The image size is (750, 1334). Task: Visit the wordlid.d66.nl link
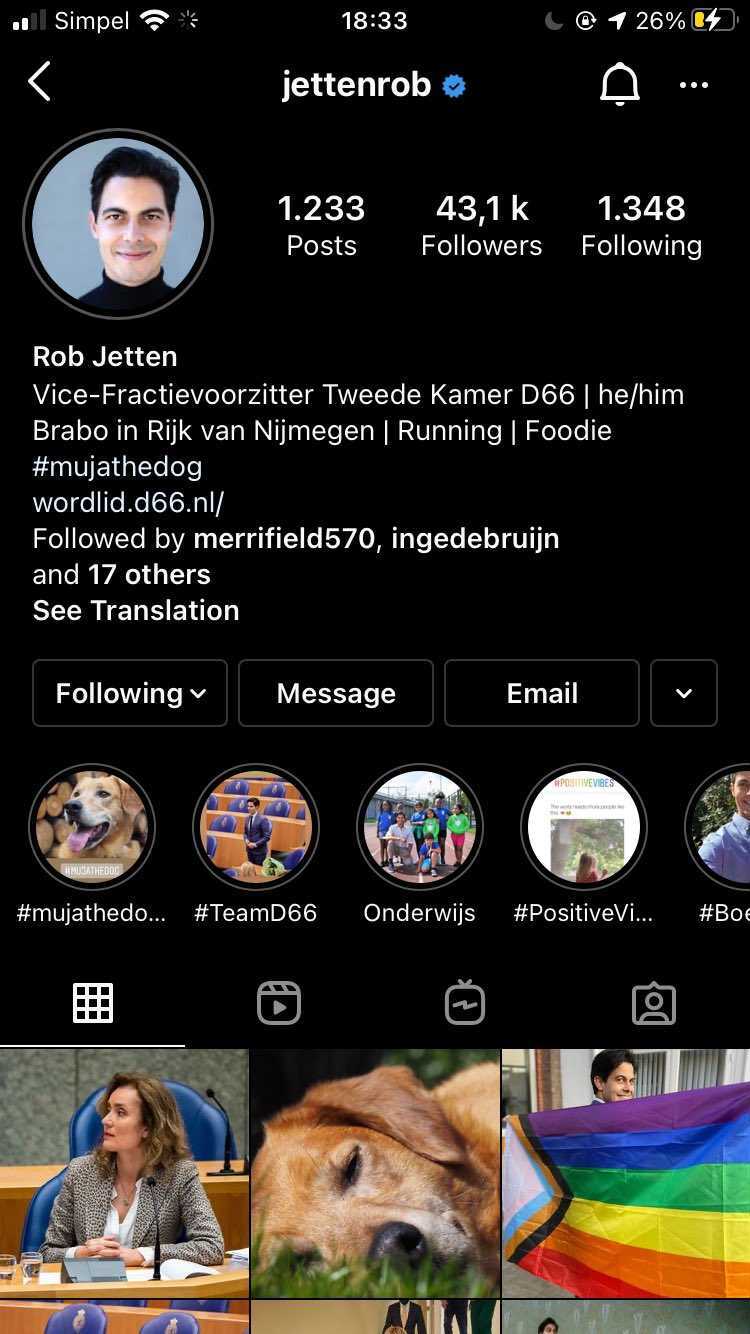pyautogui.click(x=128, y=502)
